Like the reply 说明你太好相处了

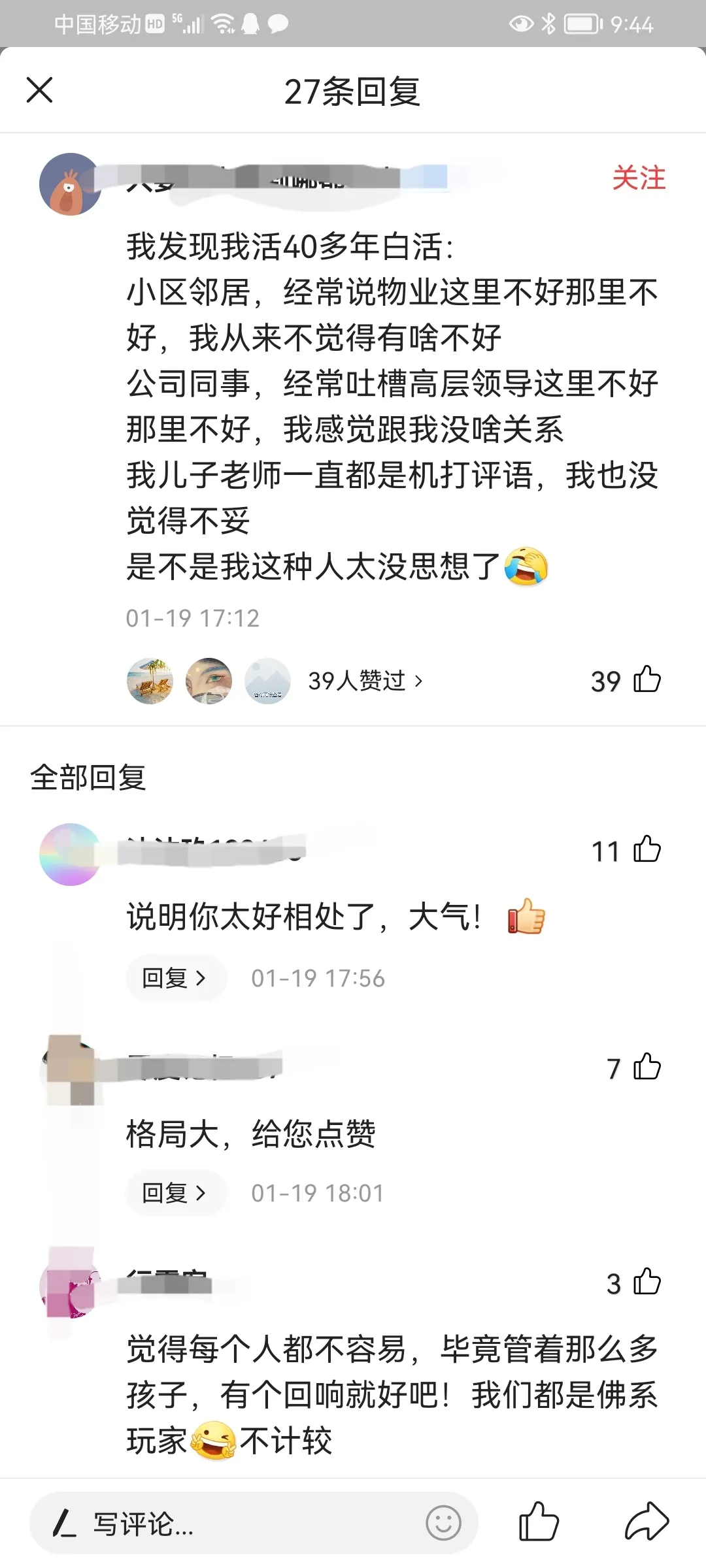(647, 850)
